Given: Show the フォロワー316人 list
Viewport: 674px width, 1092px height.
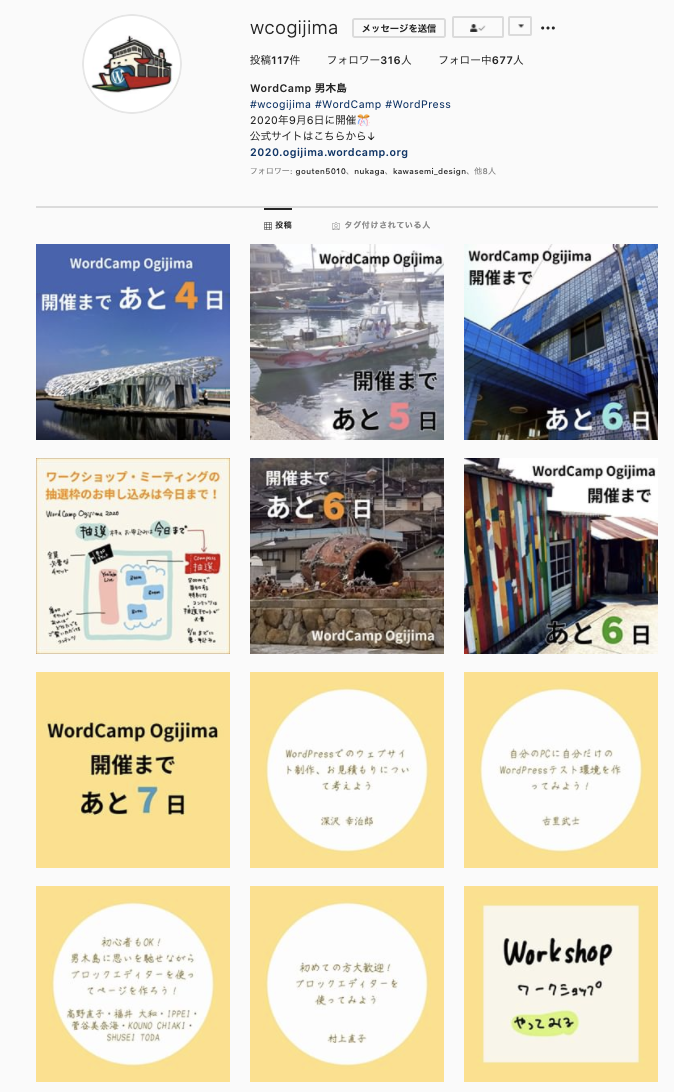Looking at the screenshot, I should pyautogui.click(x=369, y=60).
